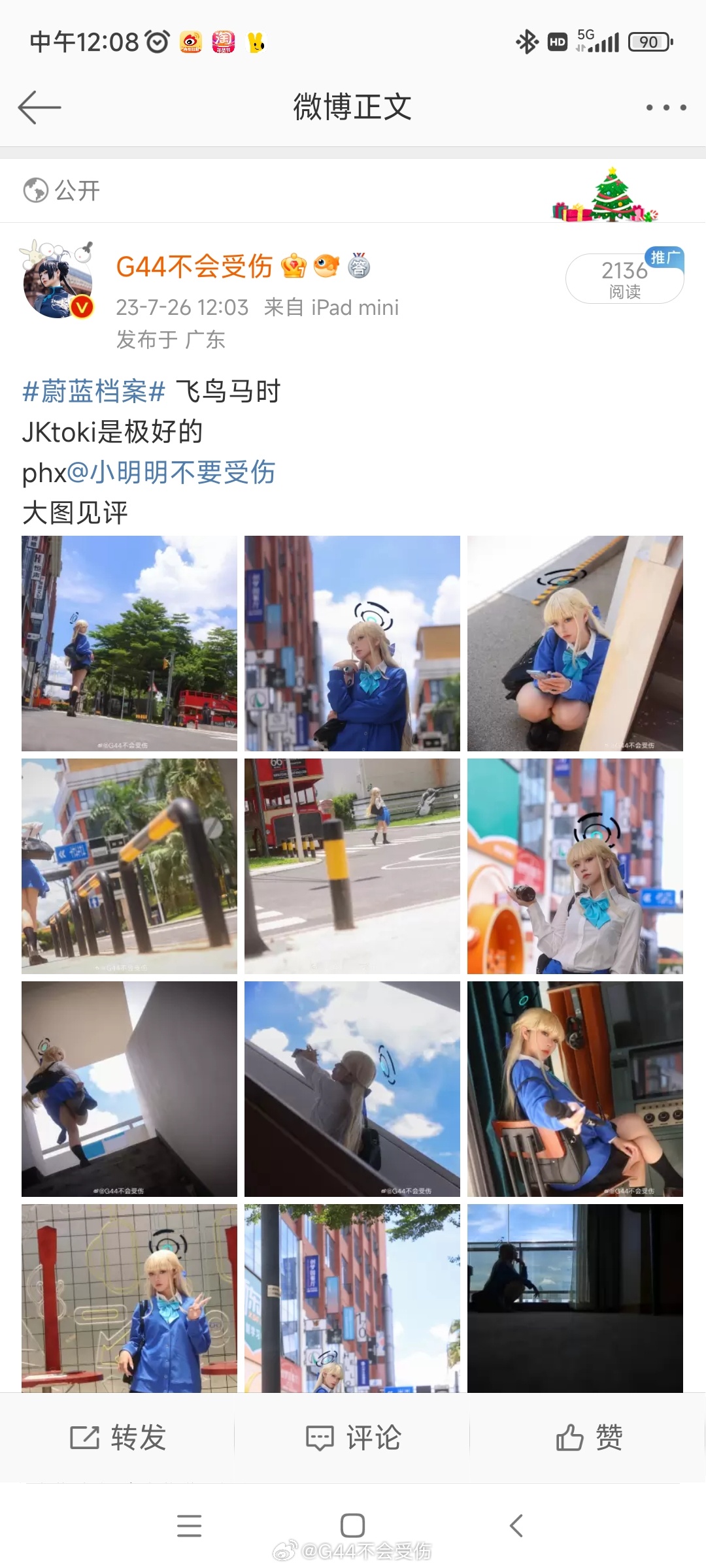Open the #蔚蓝档案# hashtag

coord(93,391)
